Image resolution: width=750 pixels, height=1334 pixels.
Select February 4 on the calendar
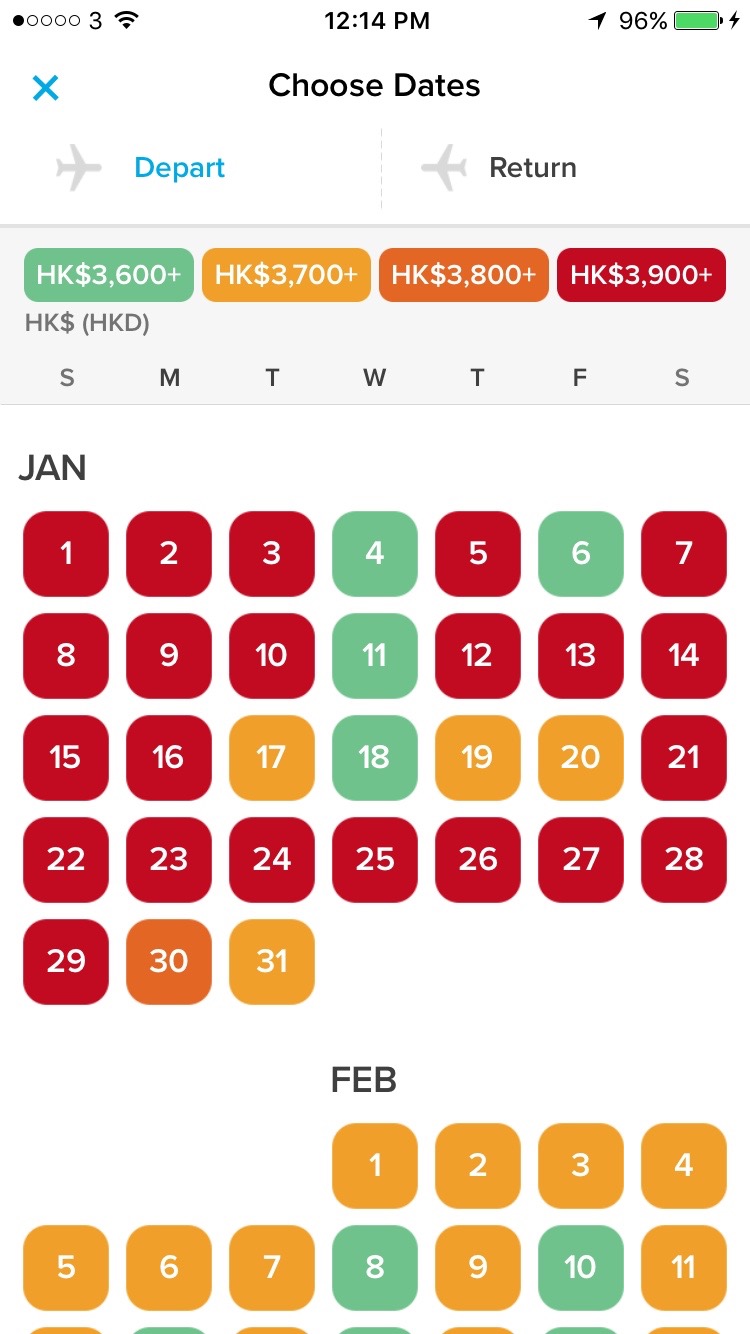tap(684, 1165)
